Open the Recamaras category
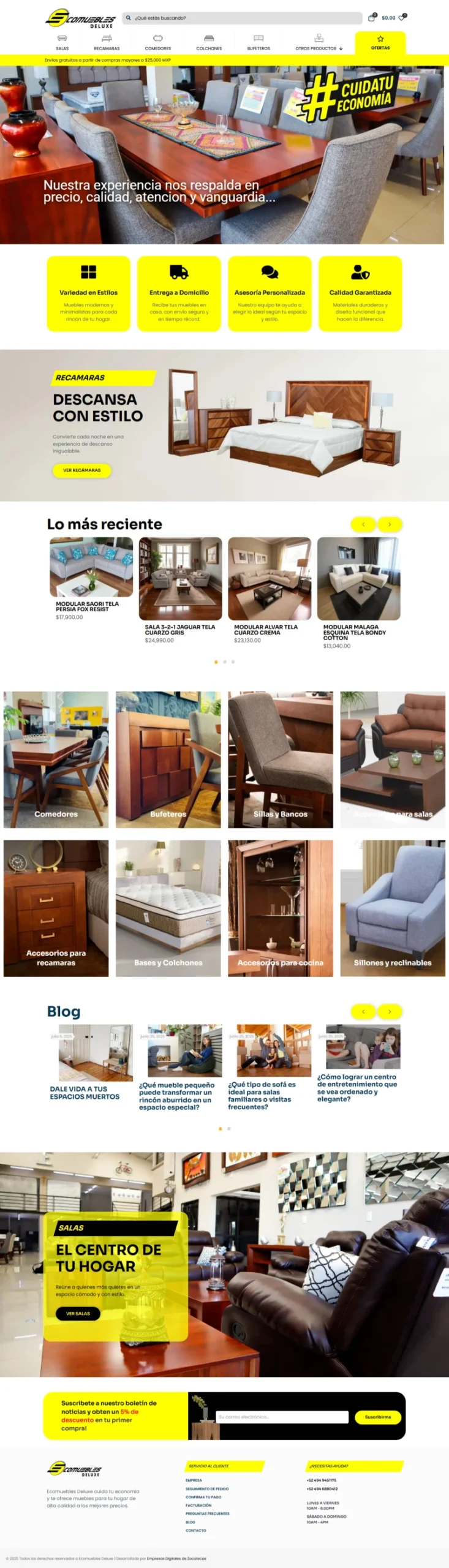449x1568 pixels. [107, 42]
